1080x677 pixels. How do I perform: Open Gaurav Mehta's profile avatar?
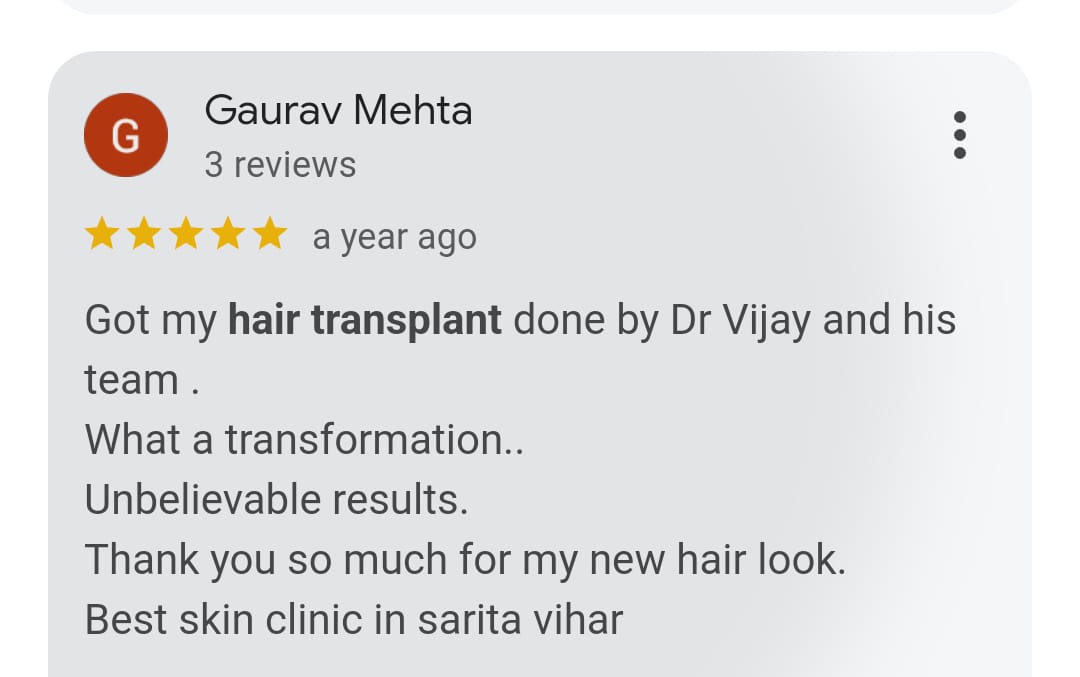tap(125, 135)
